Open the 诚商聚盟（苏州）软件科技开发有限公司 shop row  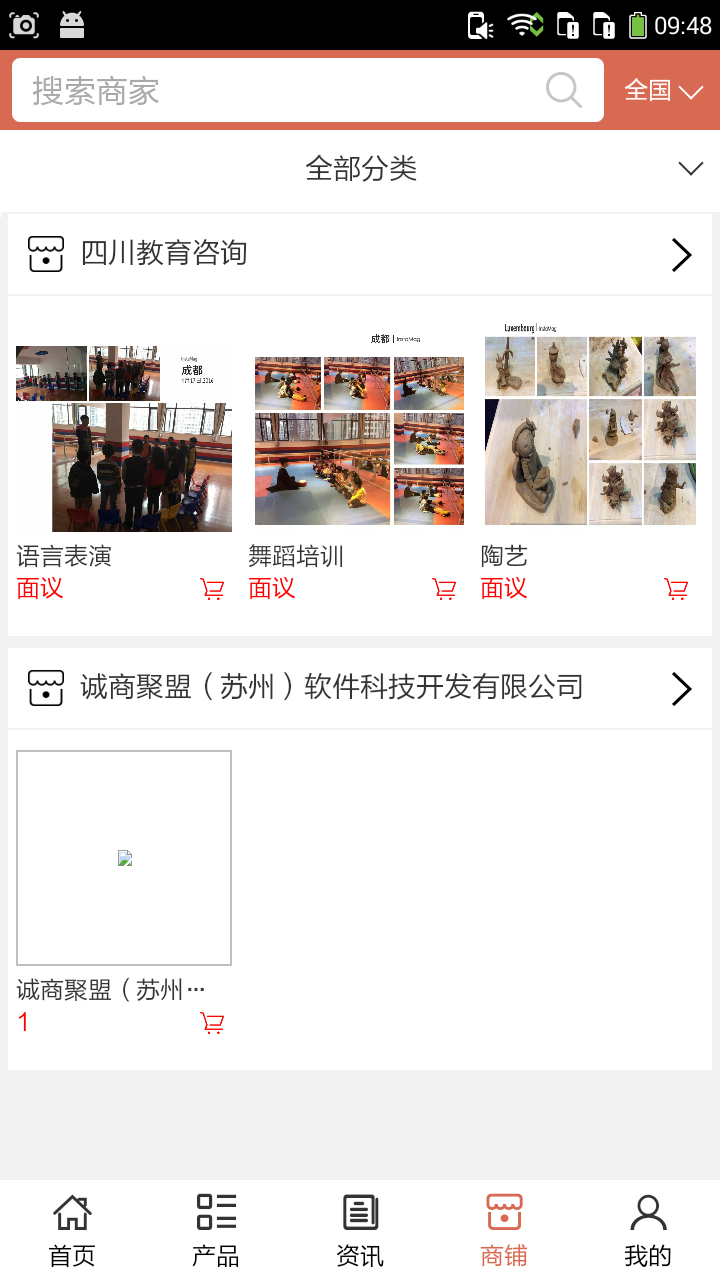360,688
